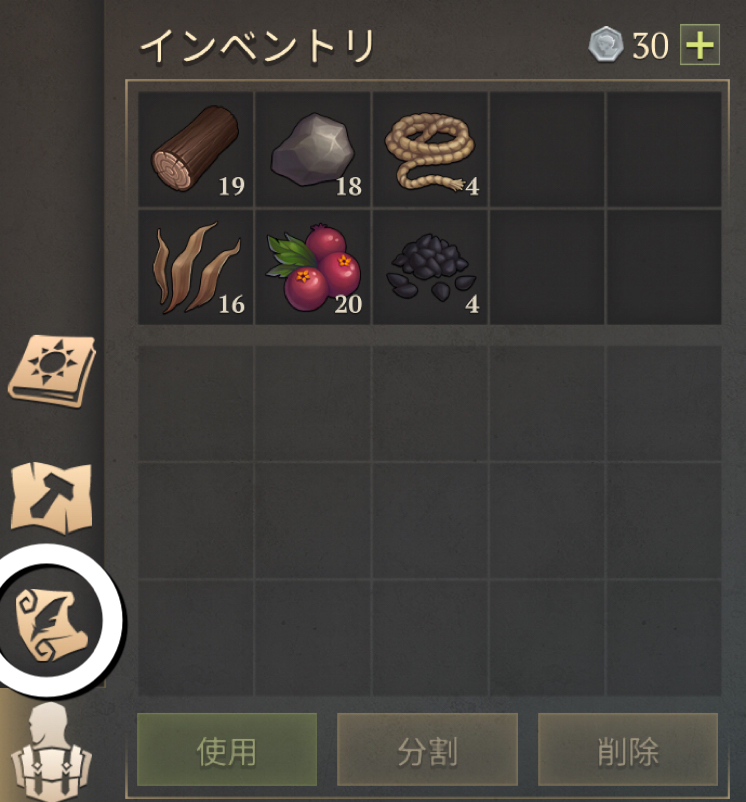Select the rope item in inventory

point(430,150)
